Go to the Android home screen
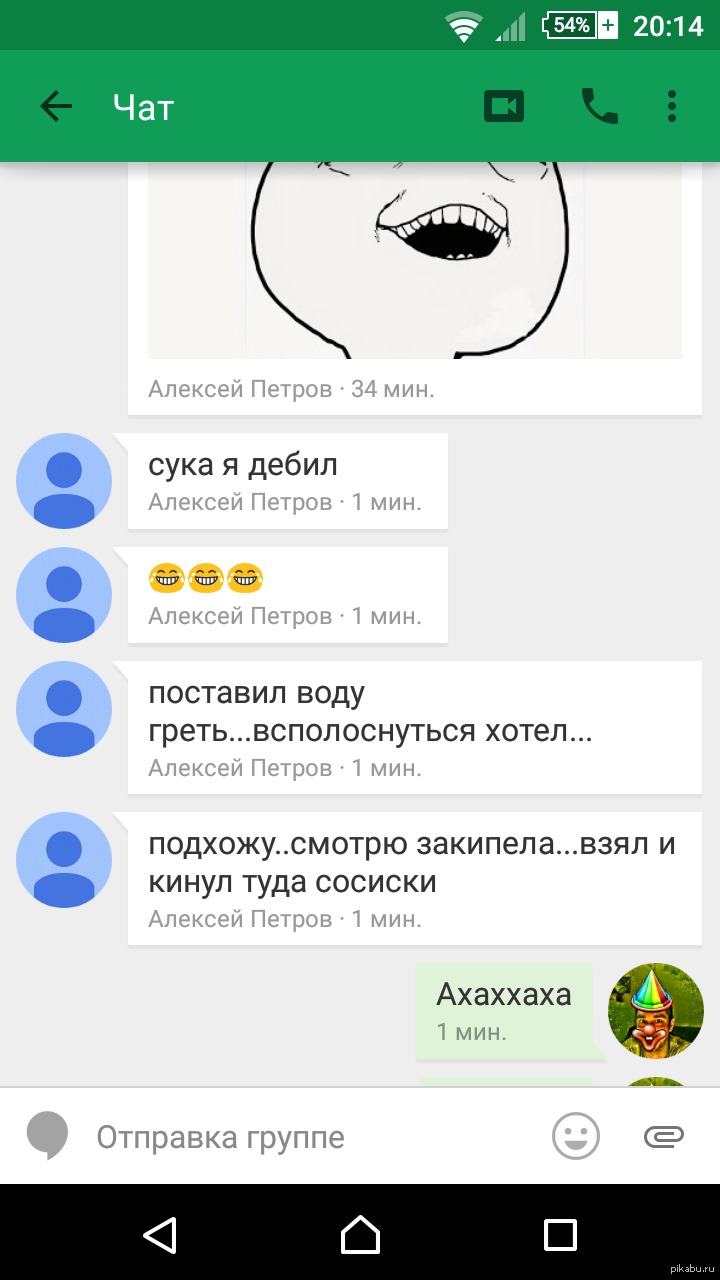 point(360,1234)
